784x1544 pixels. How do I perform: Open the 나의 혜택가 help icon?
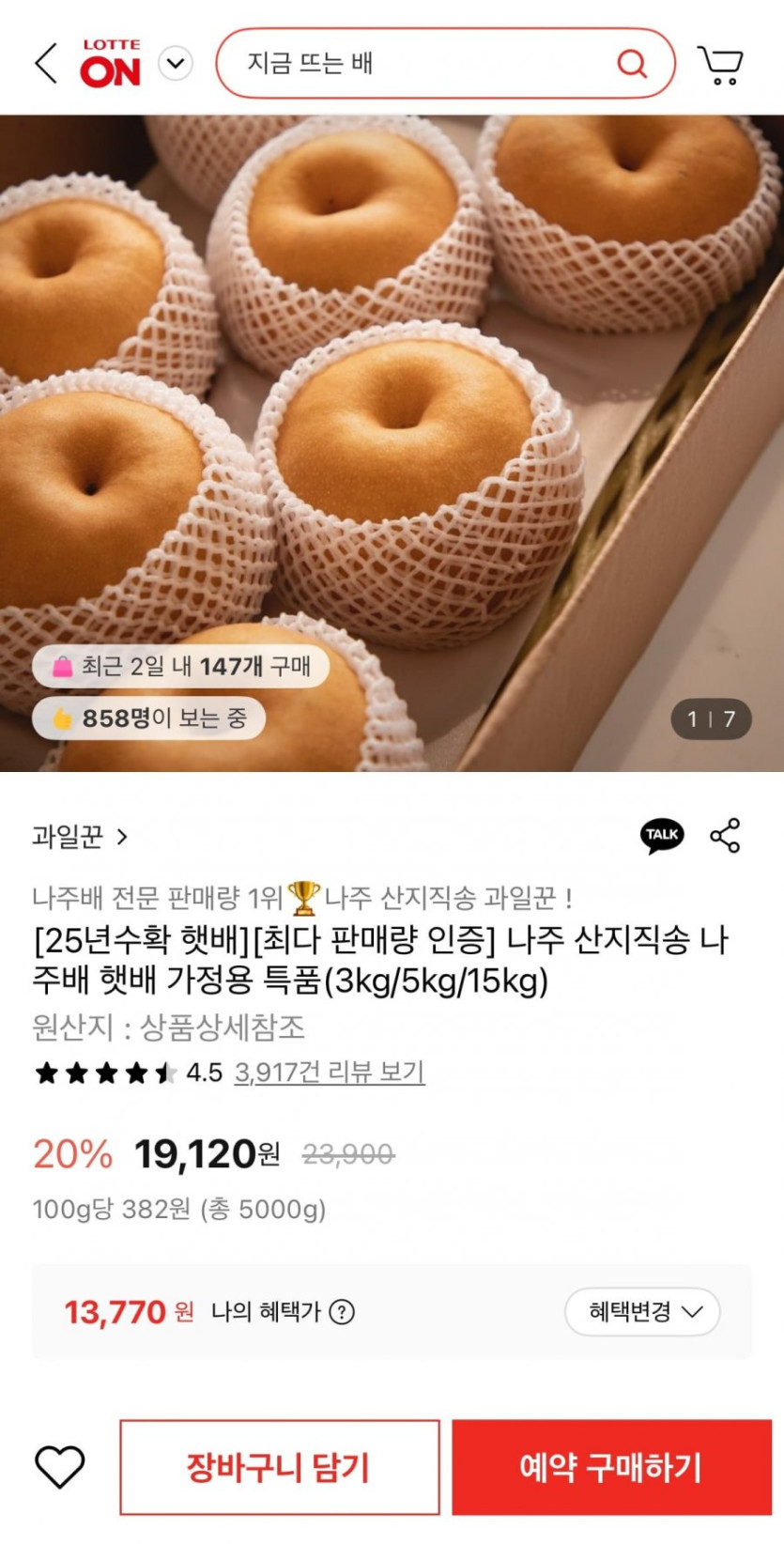(x=343, y=1312)
